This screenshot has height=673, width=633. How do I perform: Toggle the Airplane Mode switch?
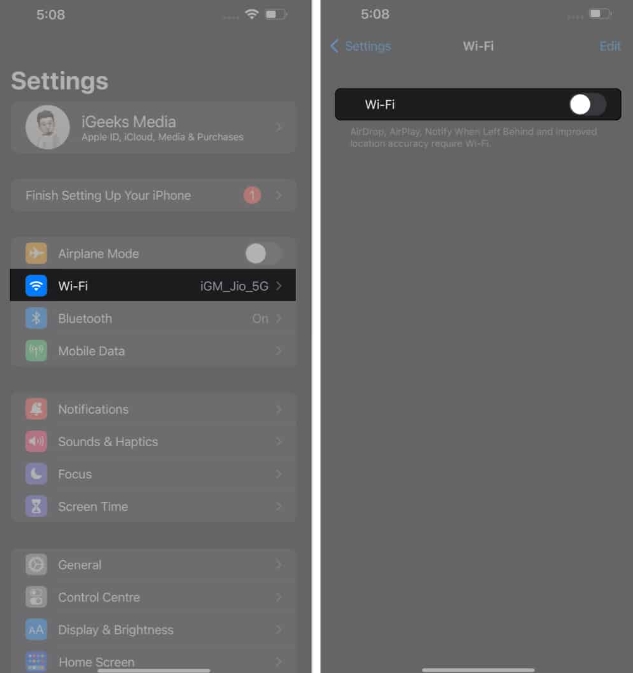click(x=262, y=254)
